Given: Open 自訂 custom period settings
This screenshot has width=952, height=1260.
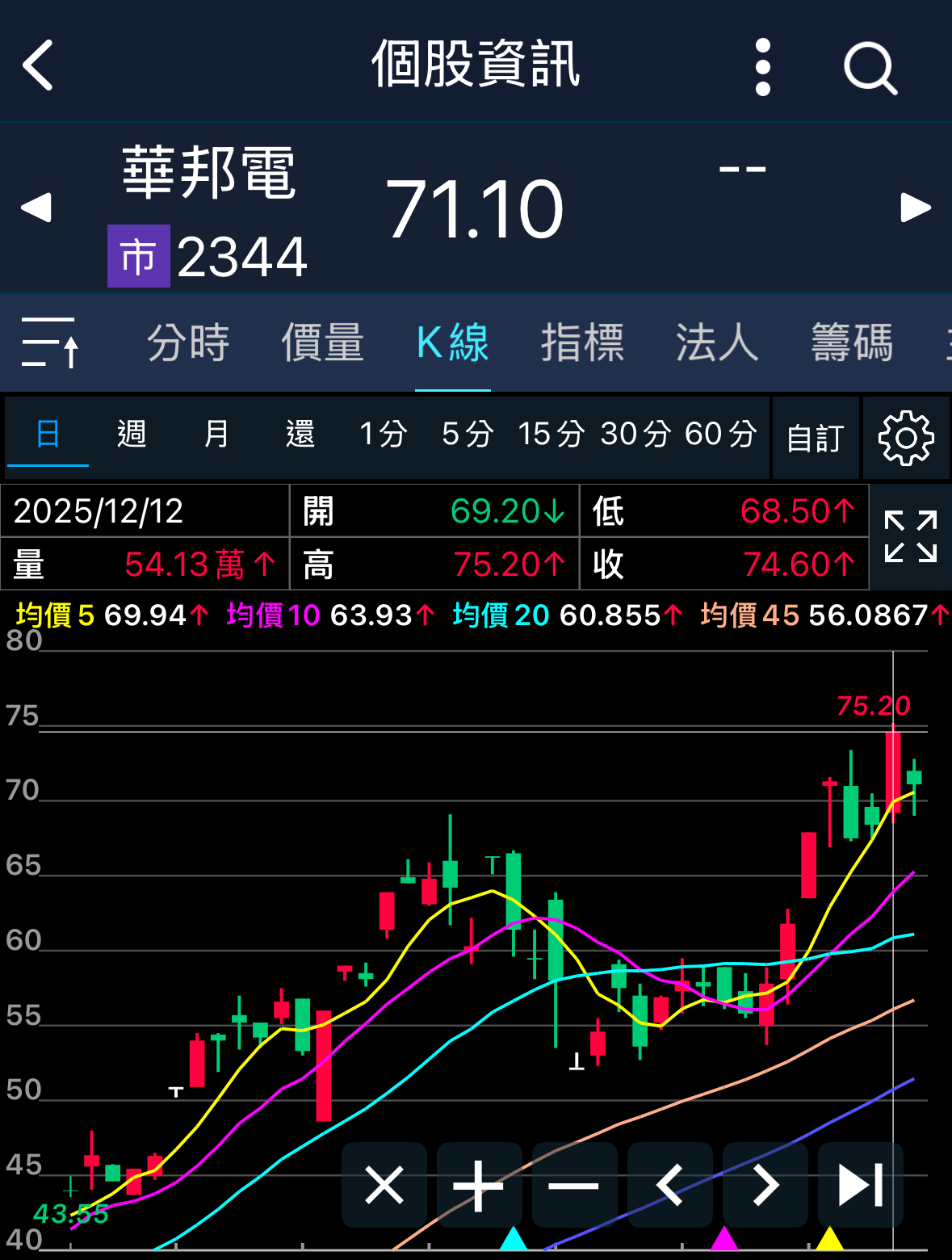Looking at the screenshot, I should tap(815, 439).
